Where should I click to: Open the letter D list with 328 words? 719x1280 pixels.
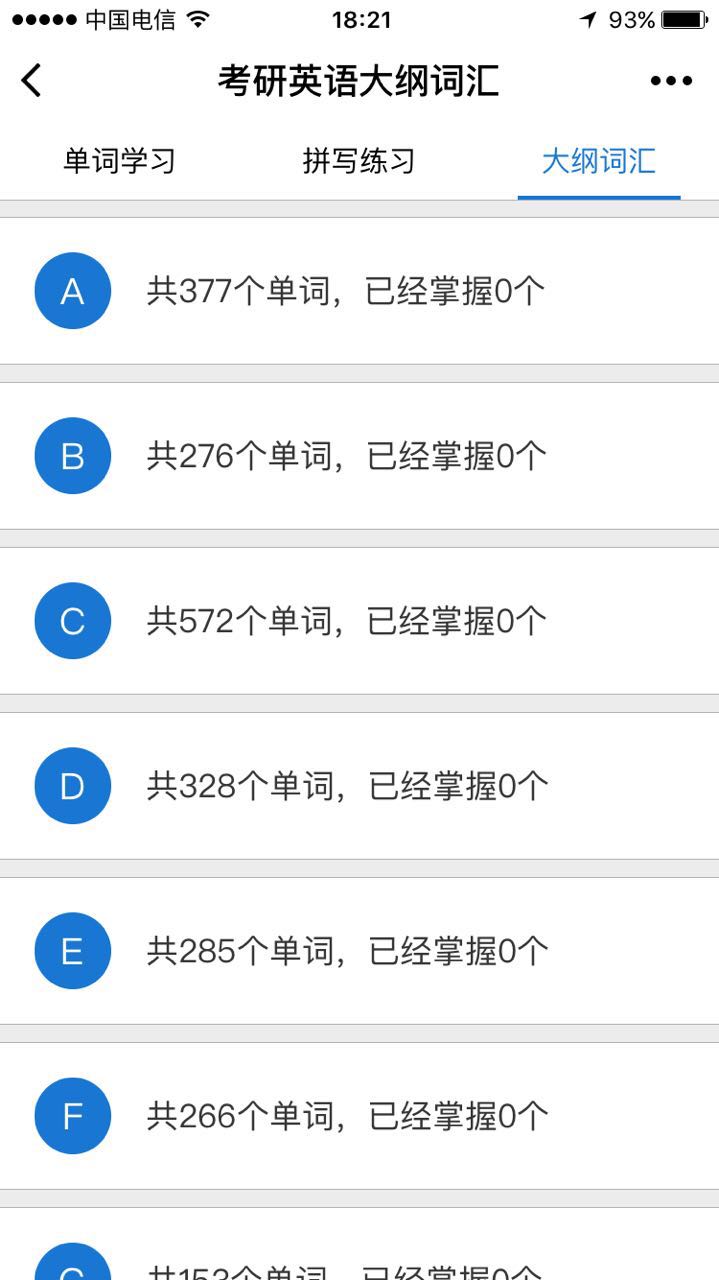[x=359, y=786]
